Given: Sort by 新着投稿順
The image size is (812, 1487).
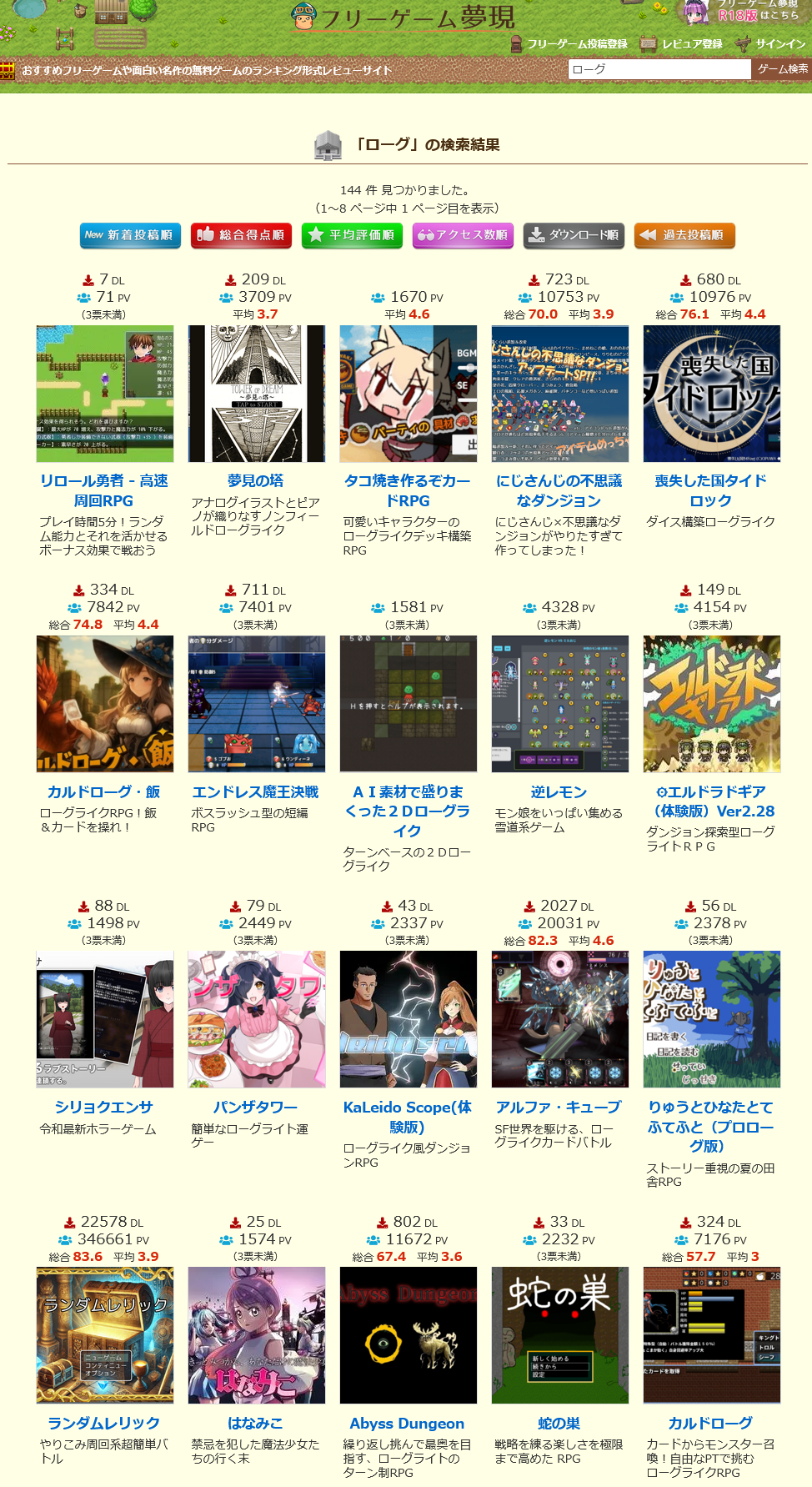Looking at the screenshot, I should tap(130, 235).
